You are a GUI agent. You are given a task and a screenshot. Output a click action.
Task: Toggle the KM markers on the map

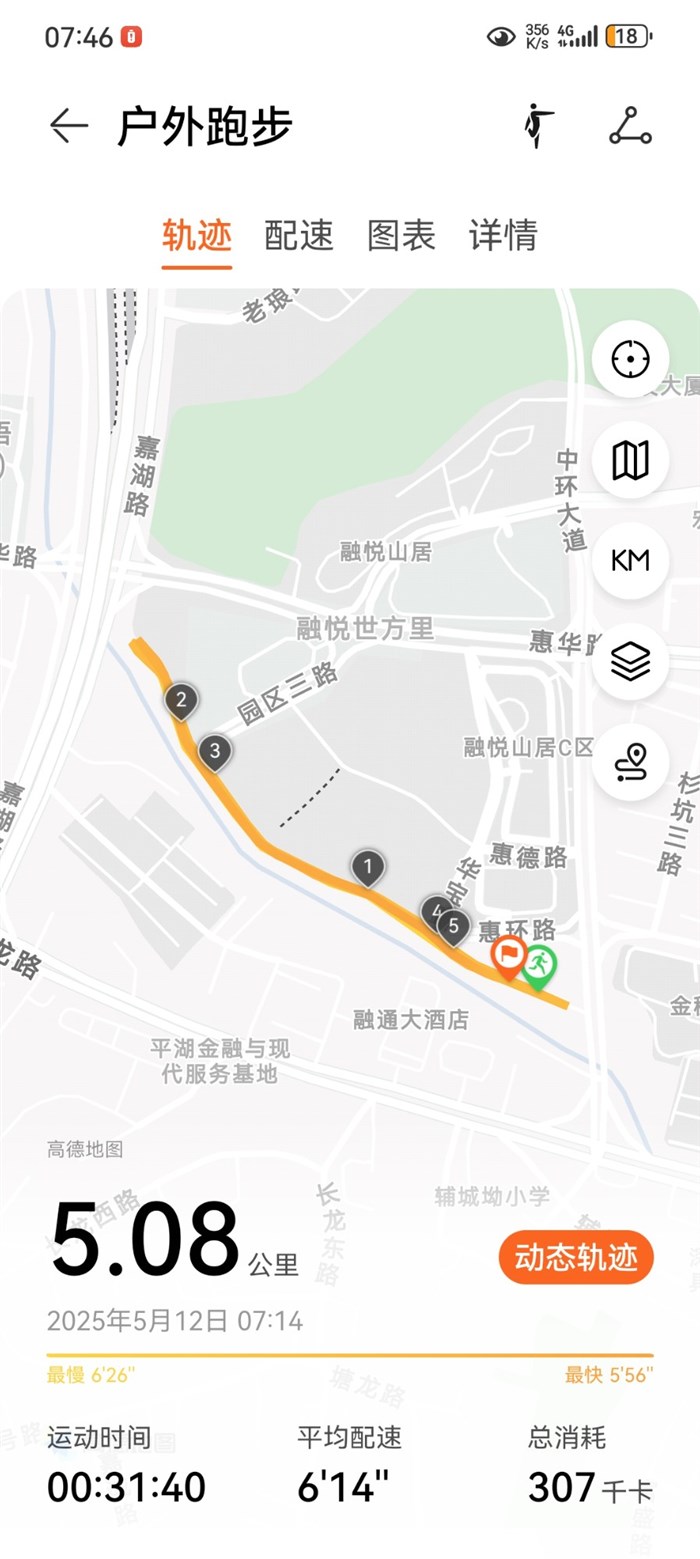[x=630, y=560]
